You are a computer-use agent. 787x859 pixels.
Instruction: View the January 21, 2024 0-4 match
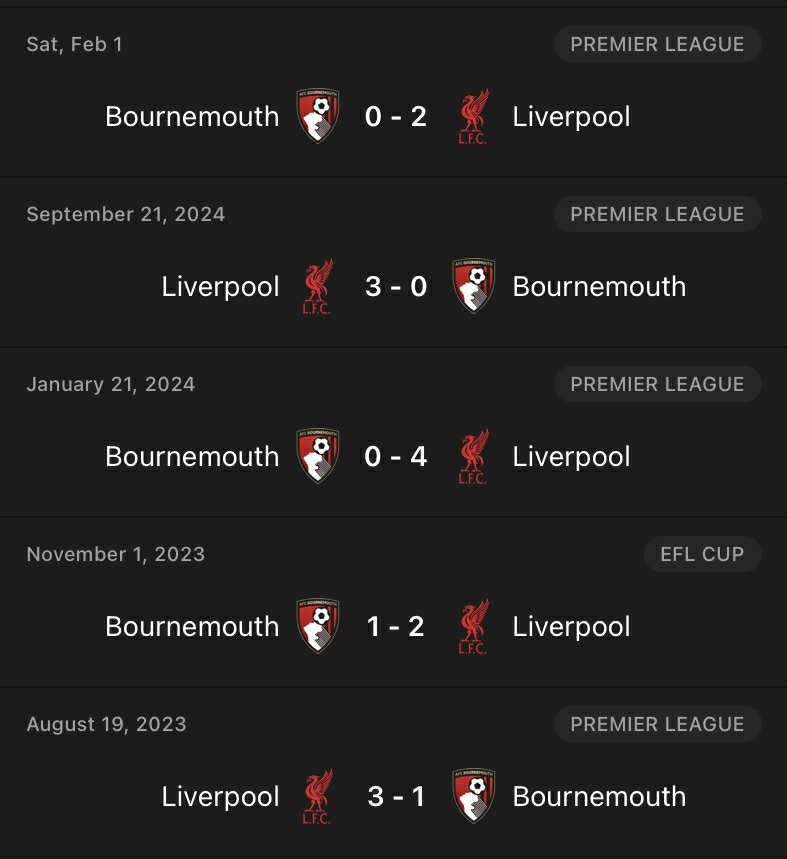(395, 456)
